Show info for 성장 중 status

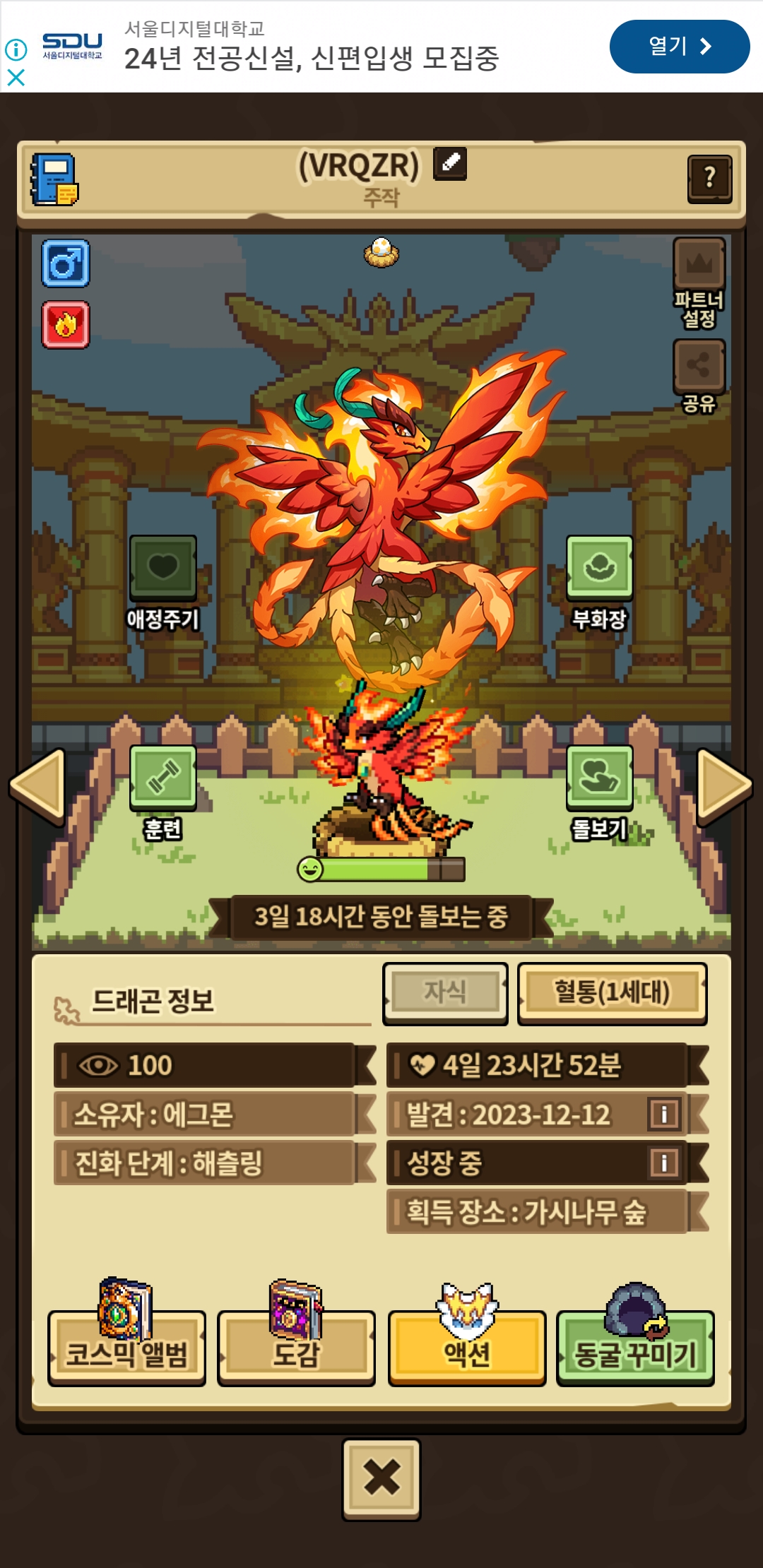(664, 1163)
